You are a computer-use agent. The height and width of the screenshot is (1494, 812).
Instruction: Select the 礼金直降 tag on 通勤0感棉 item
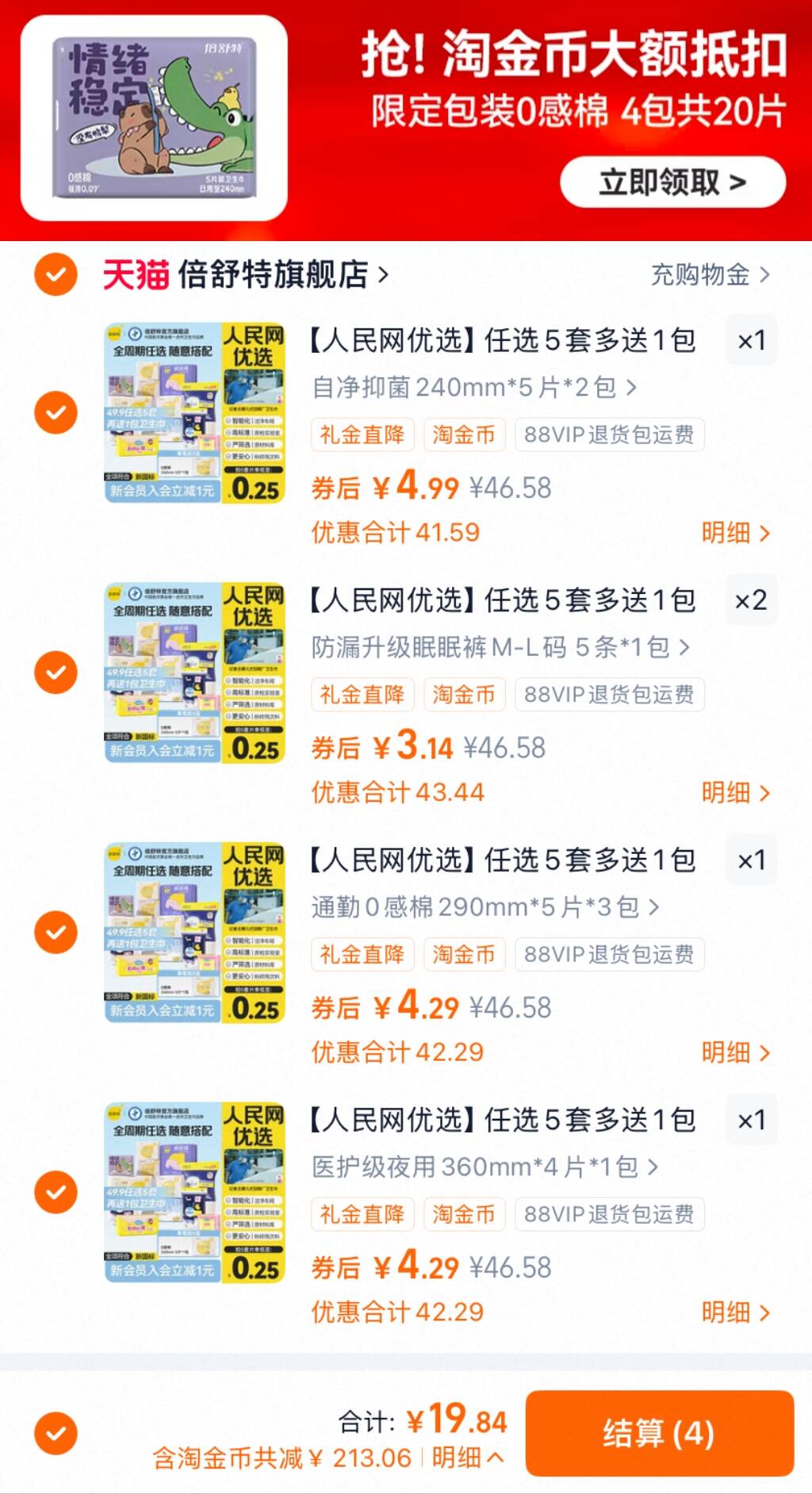(x=362, y=954)
